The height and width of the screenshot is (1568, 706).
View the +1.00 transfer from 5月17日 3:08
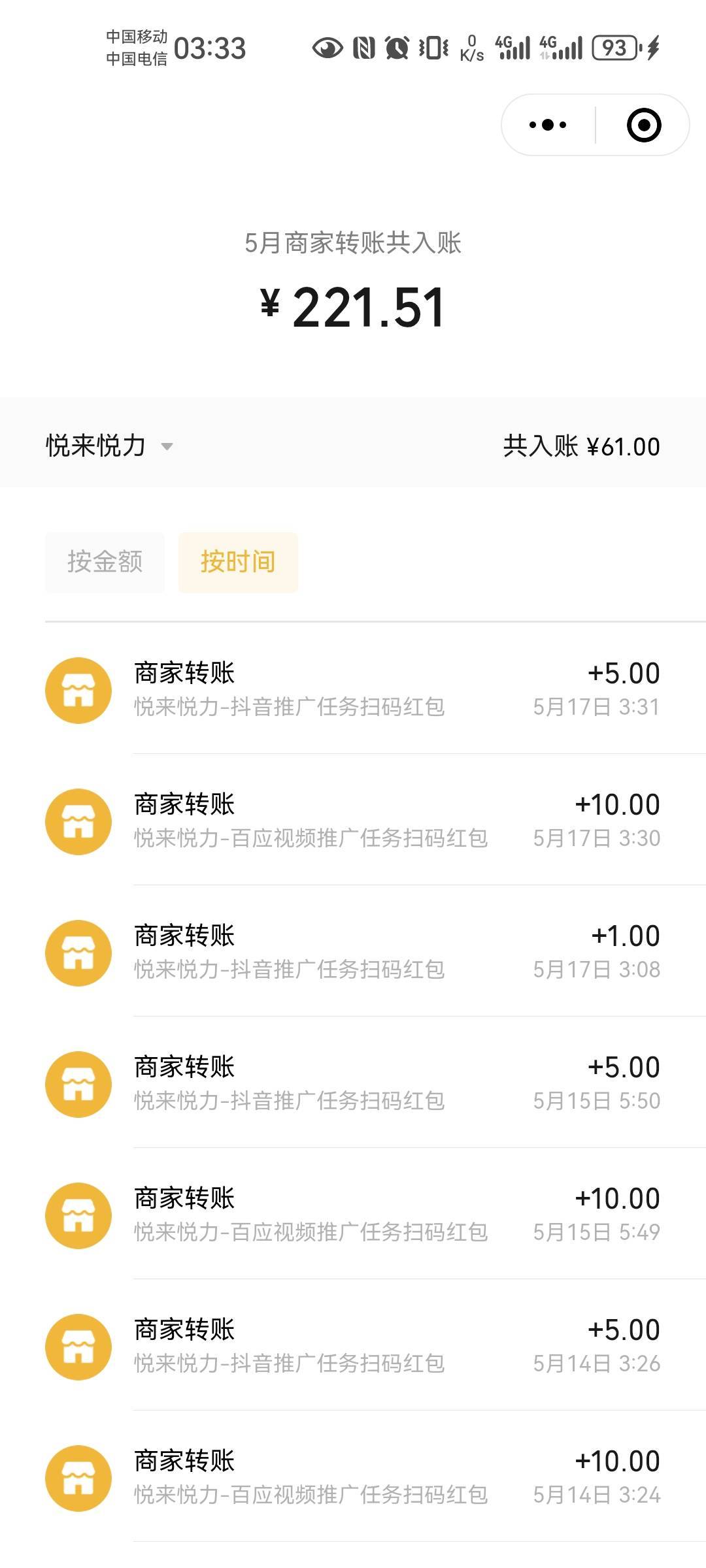tap(353, 952)
